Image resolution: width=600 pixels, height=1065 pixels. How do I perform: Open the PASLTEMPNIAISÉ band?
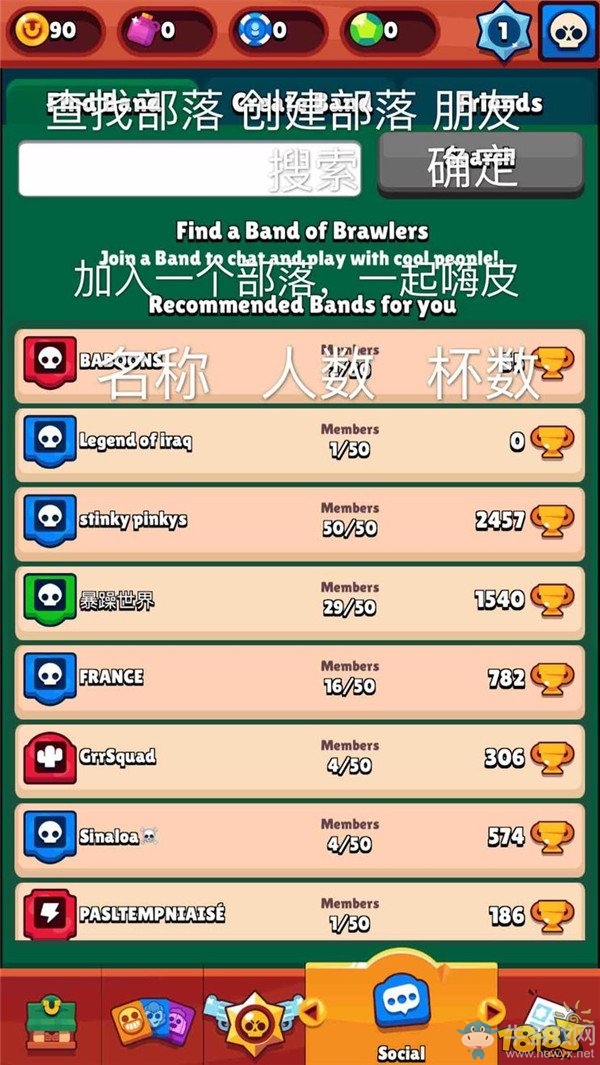(x=300, y=912)
